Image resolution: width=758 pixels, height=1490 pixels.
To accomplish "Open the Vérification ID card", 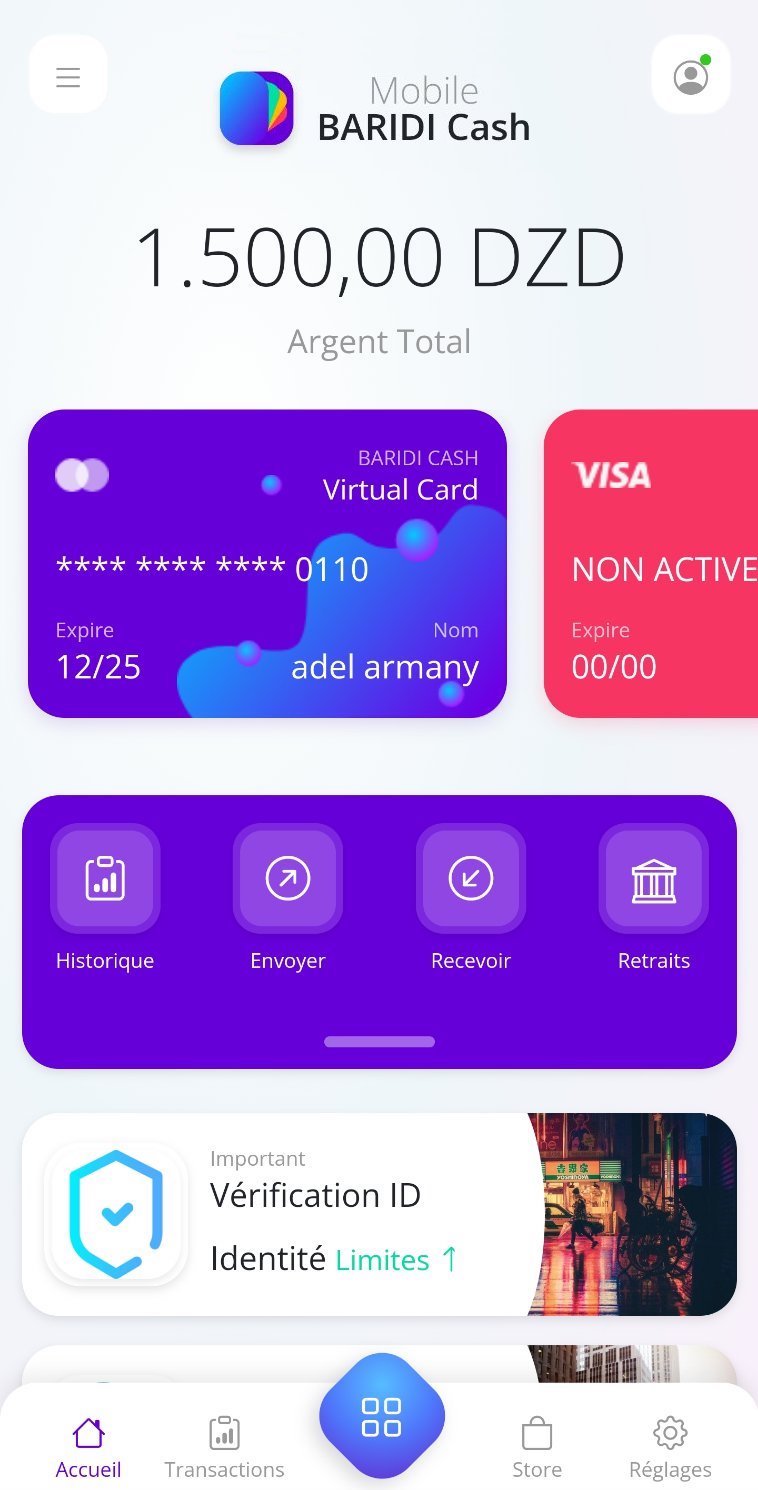I will [x=379, y=1214].
